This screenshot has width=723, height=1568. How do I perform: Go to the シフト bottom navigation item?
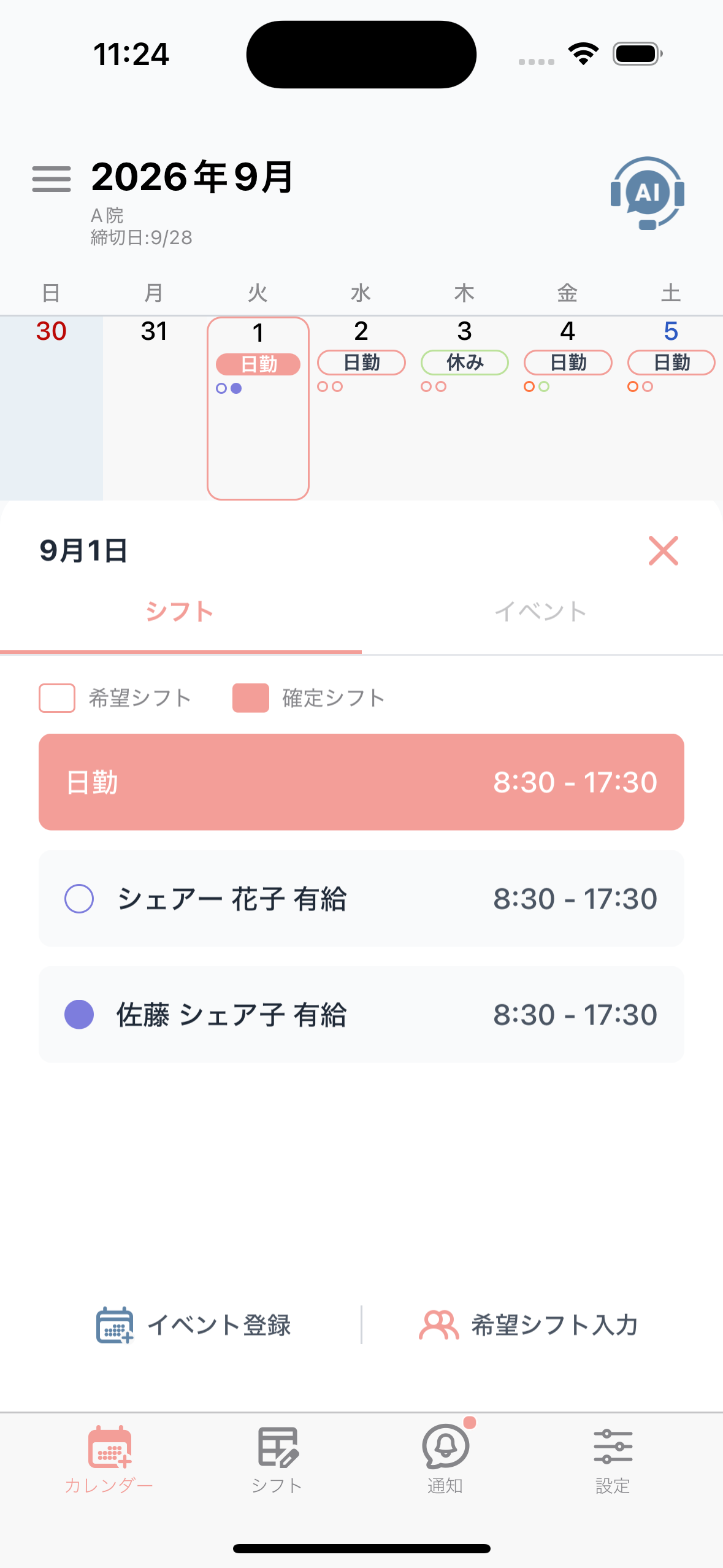coord(277,1461)
